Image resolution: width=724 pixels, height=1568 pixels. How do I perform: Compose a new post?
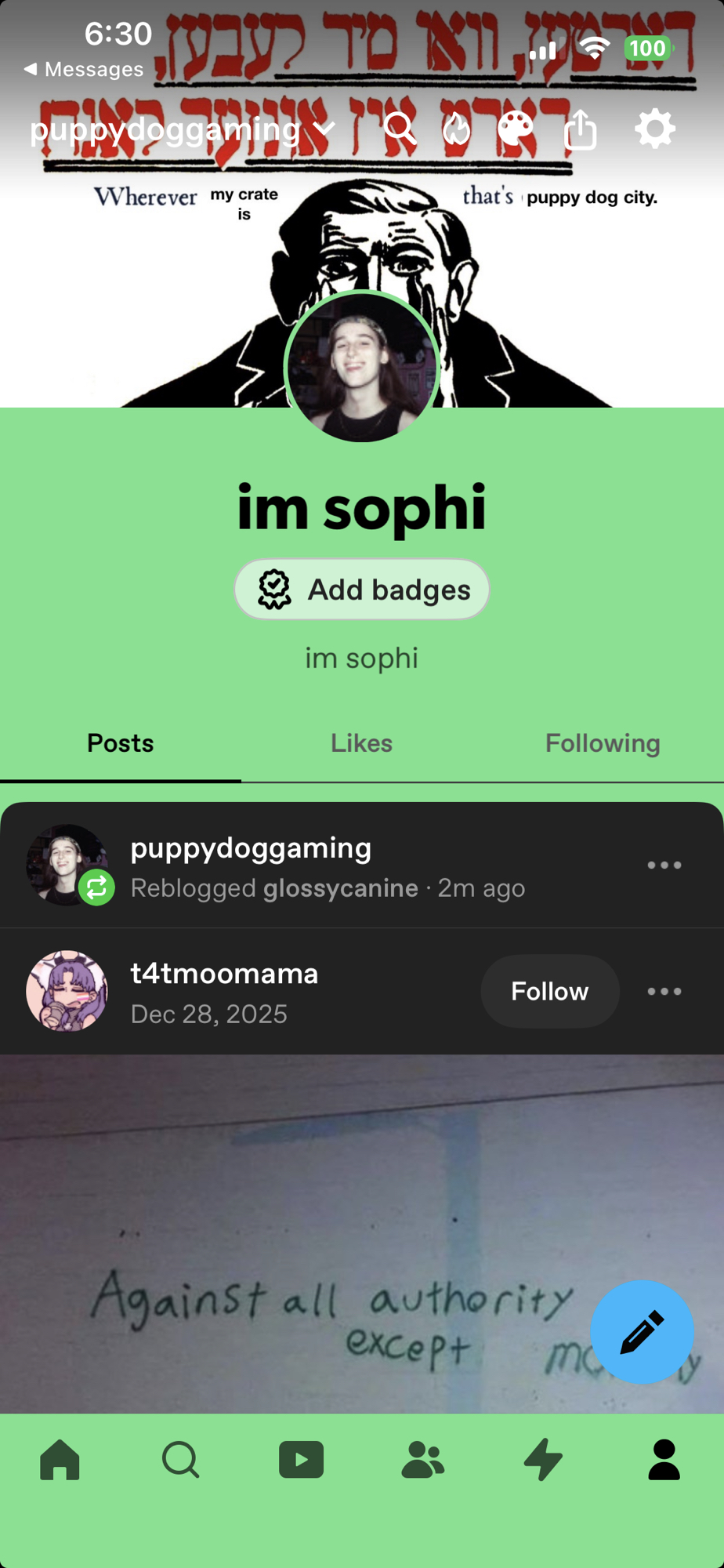click(x=642, y=1332)
